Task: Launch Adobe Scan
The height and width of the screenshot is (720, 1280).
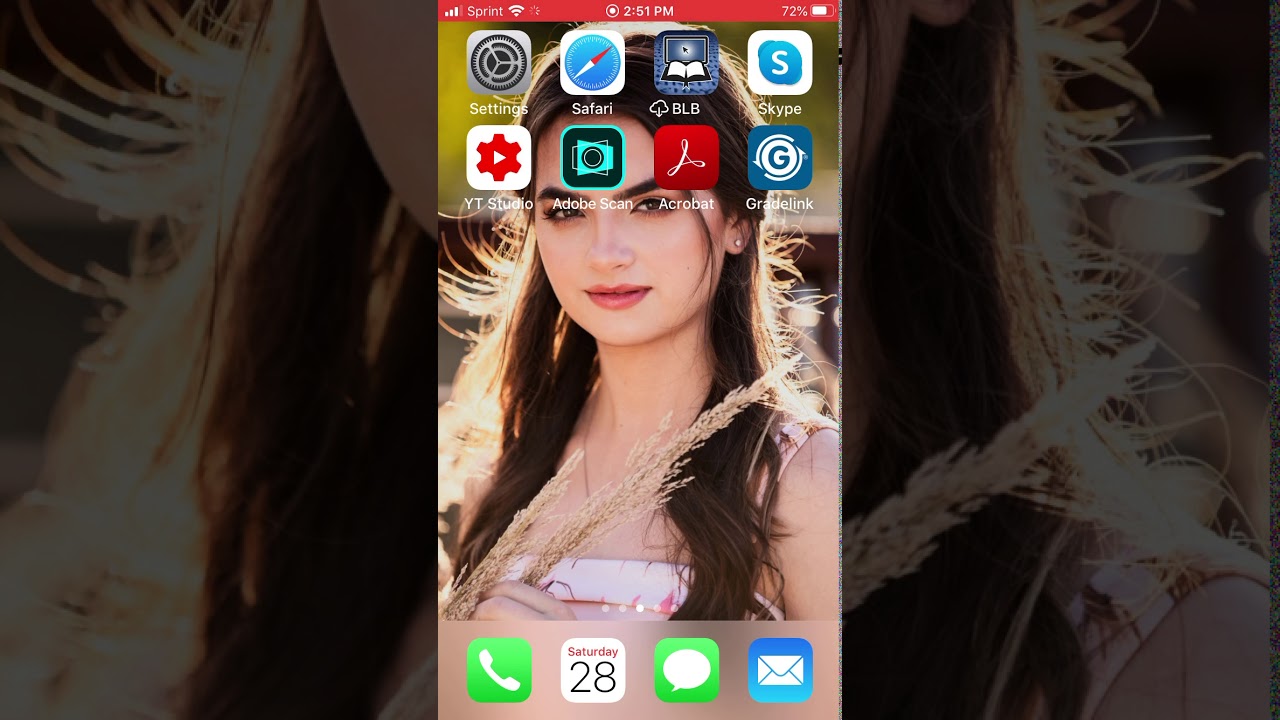Action: (x=593, y=158)
